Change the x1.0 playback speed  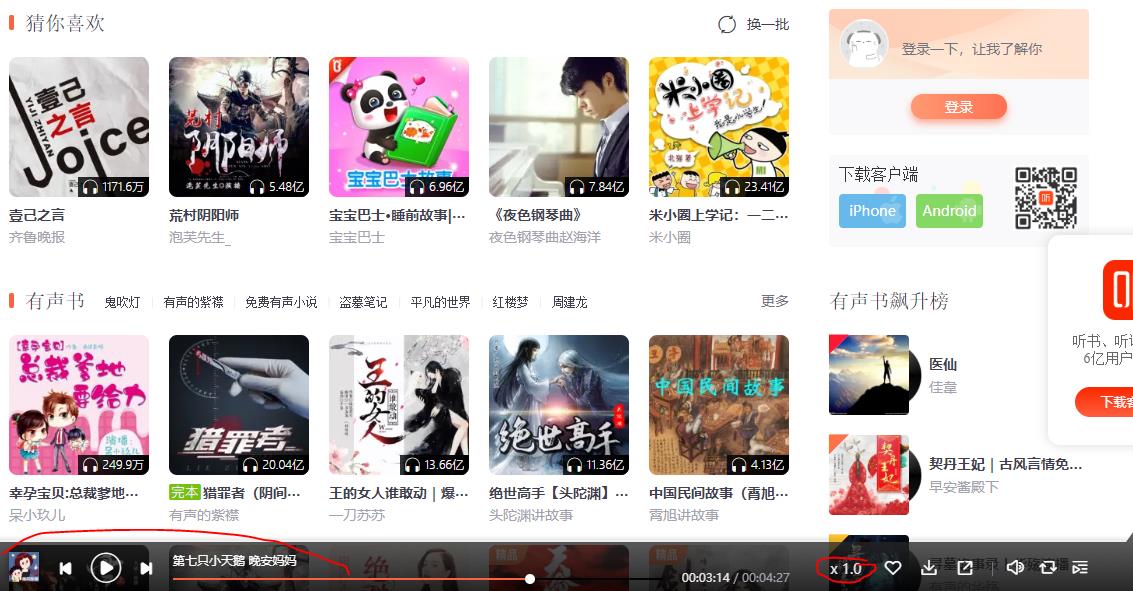pos(846,568)
